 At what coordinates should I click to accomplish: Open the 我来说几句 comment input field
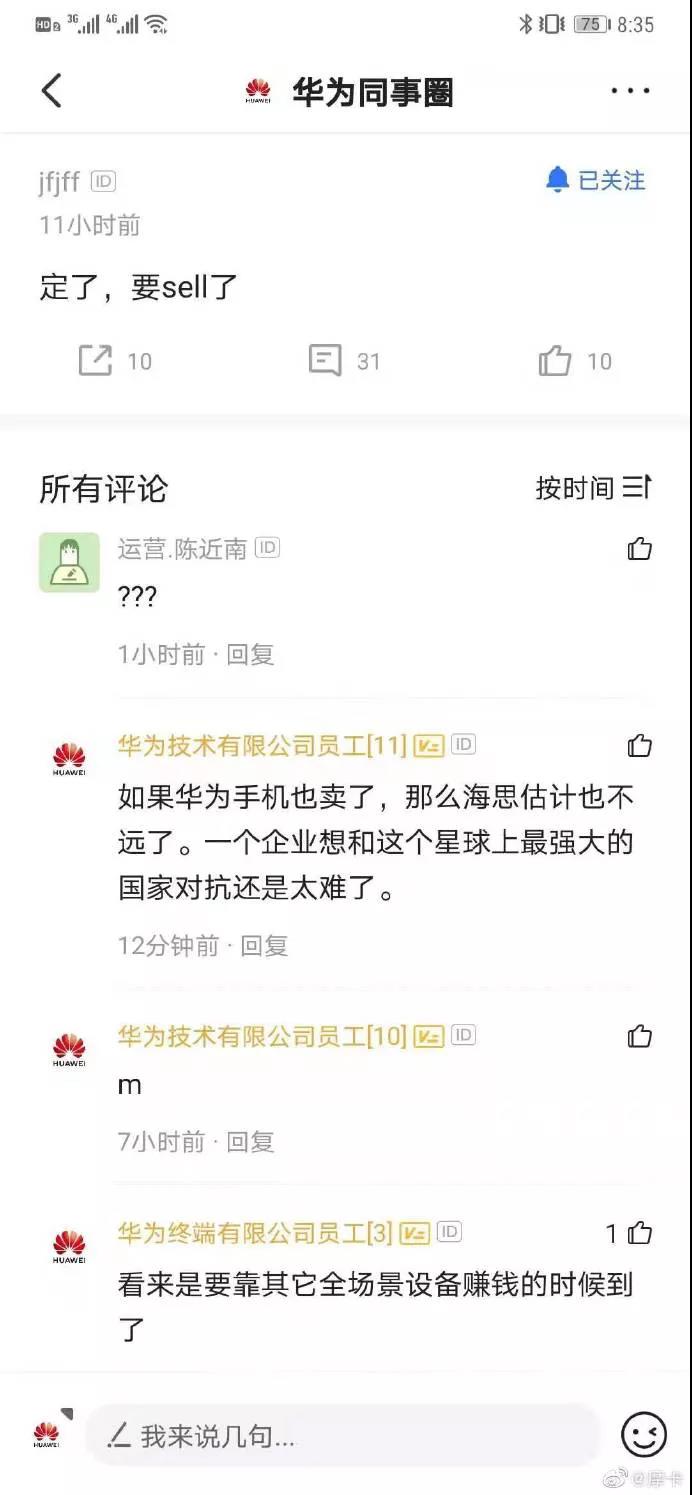coord(340,1437)
